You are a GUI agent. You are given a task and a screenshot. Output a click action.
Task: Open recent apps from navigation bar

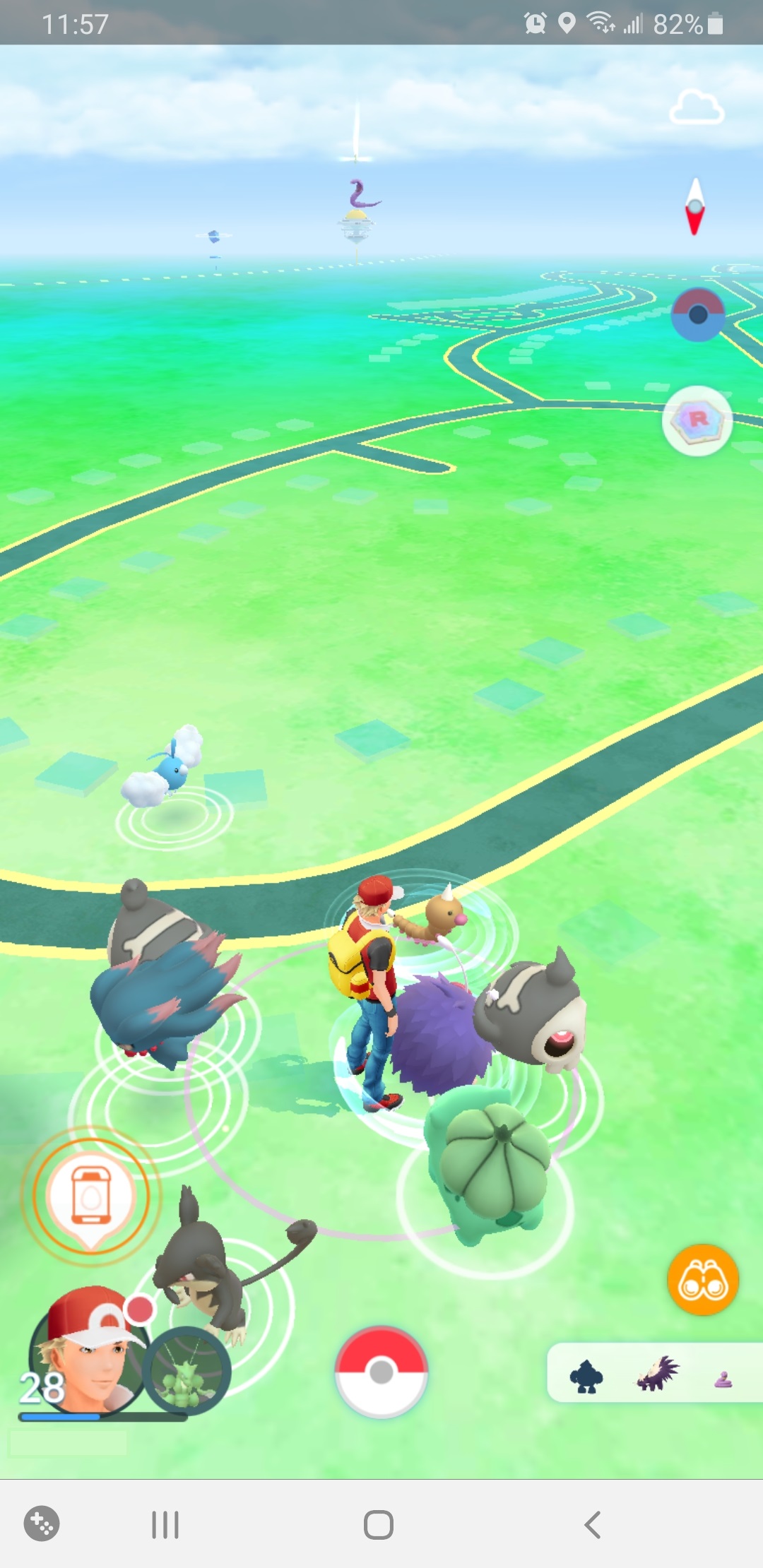tap(165, 1524)
